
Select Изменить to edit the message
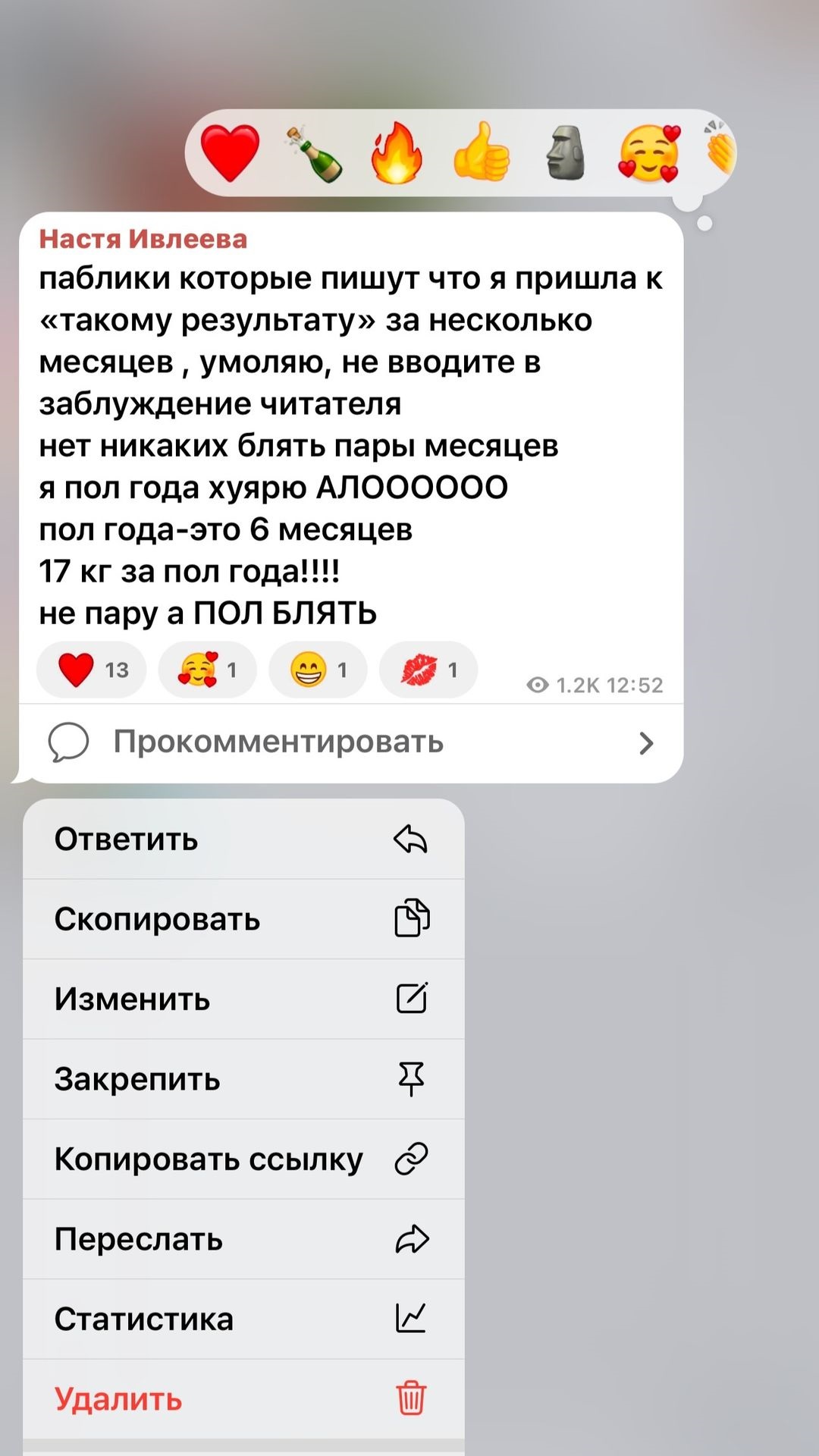243,999
